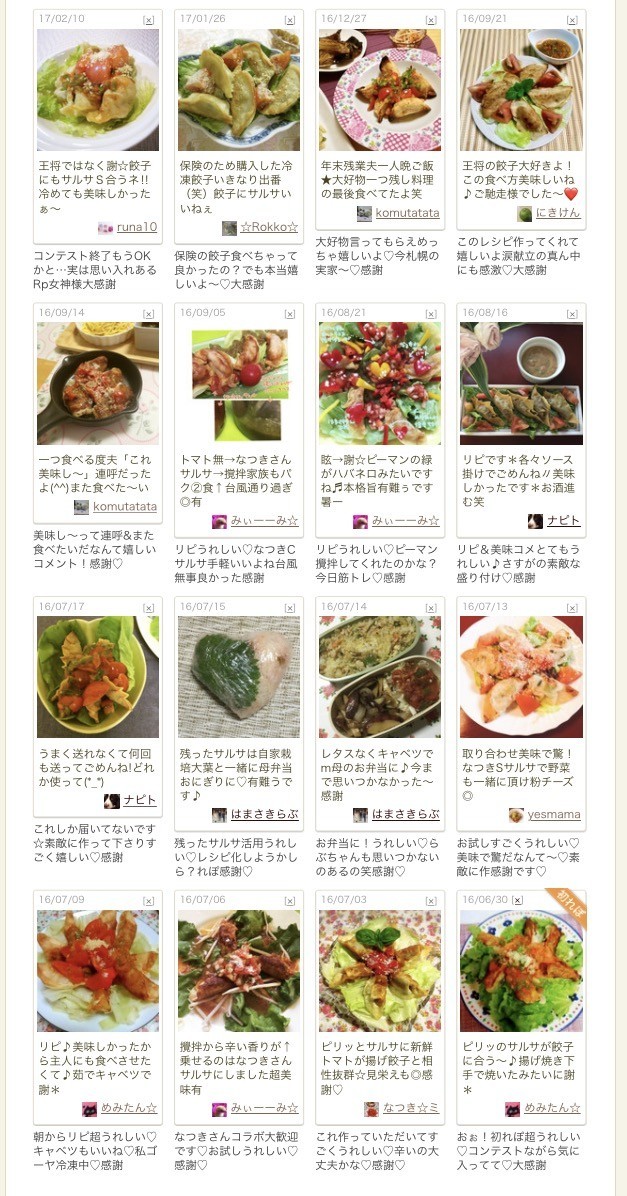Open runa10's profile link

(137, 227)
